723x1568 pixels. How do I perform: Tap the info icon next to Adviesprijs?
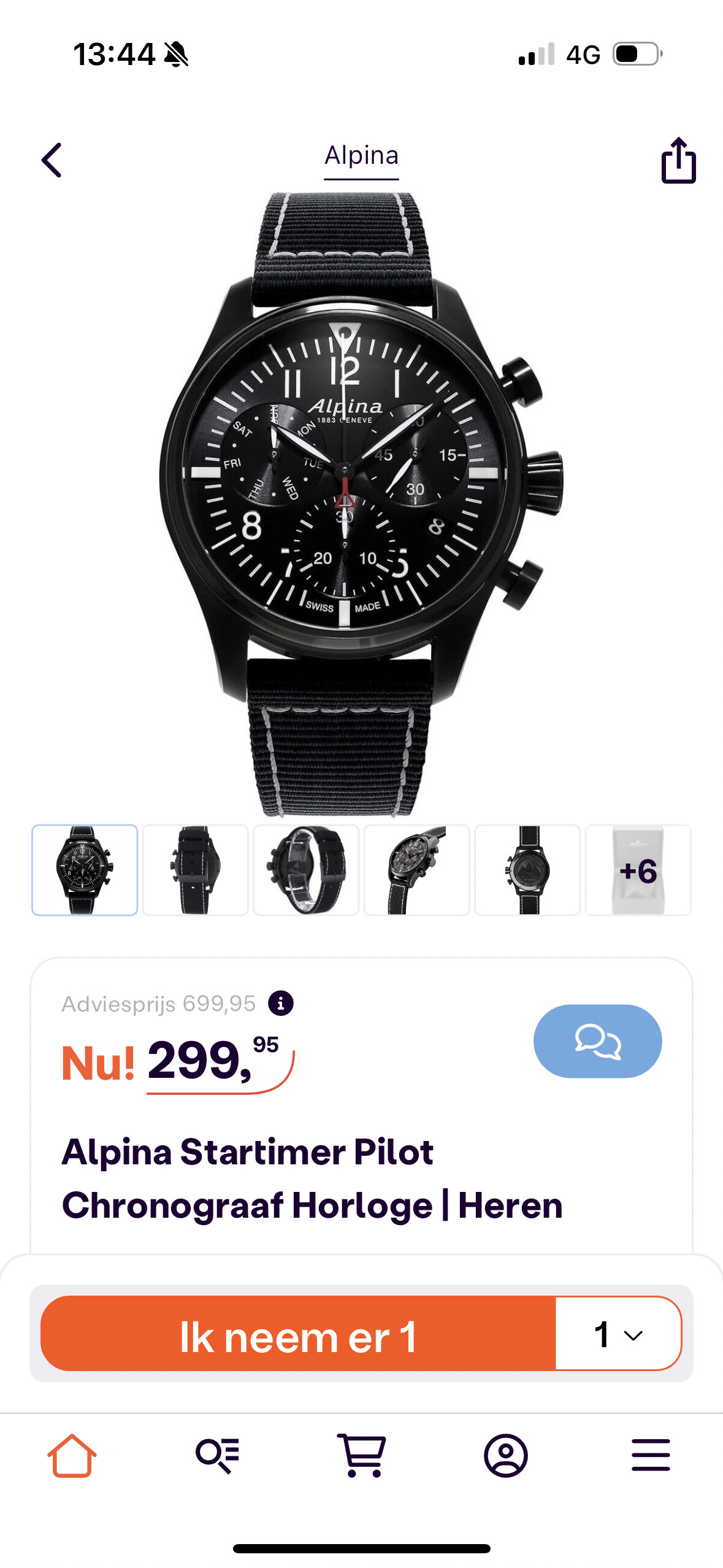click(x=281, y=1004)
